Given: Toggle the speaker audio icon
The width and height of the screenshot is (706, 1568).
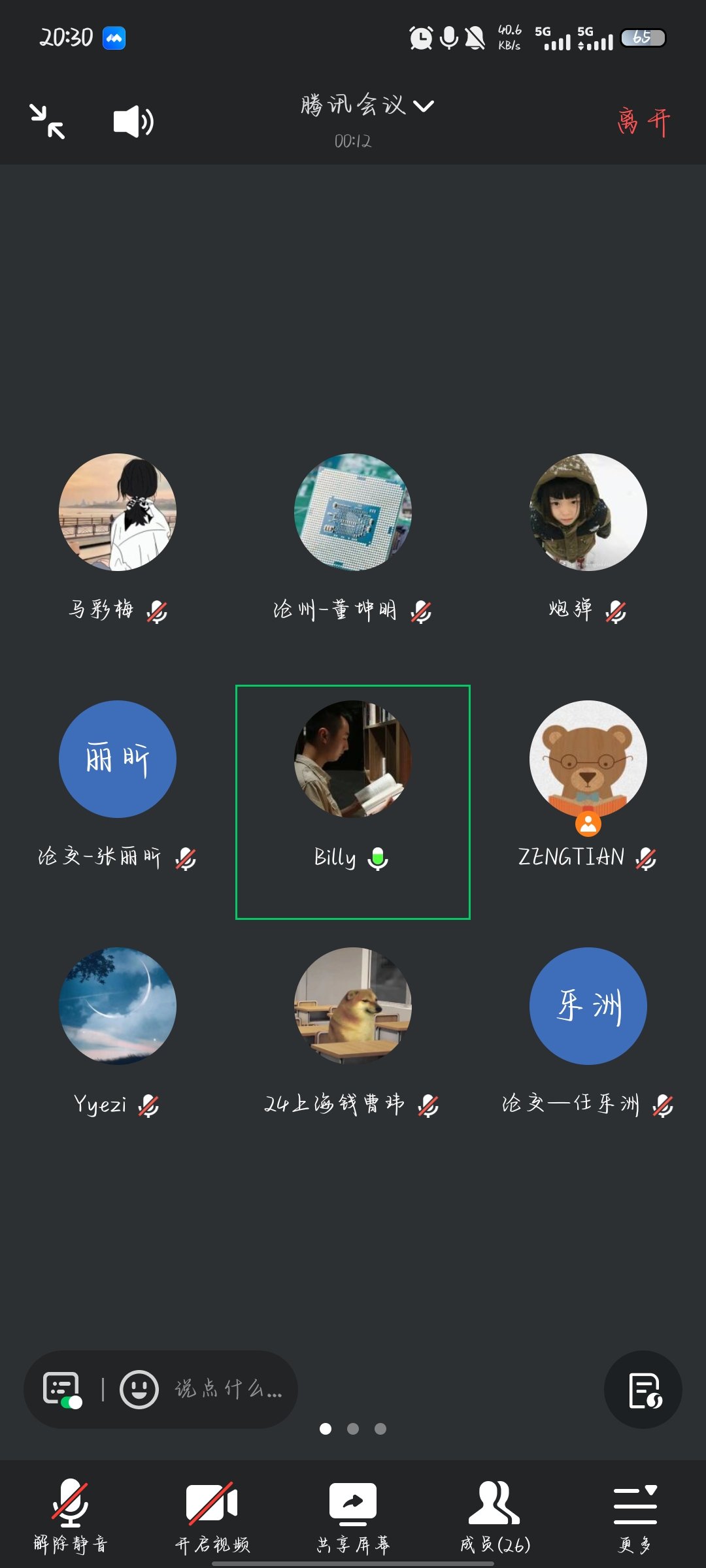Looking at the screenshot, I should (x=133, y=122).
